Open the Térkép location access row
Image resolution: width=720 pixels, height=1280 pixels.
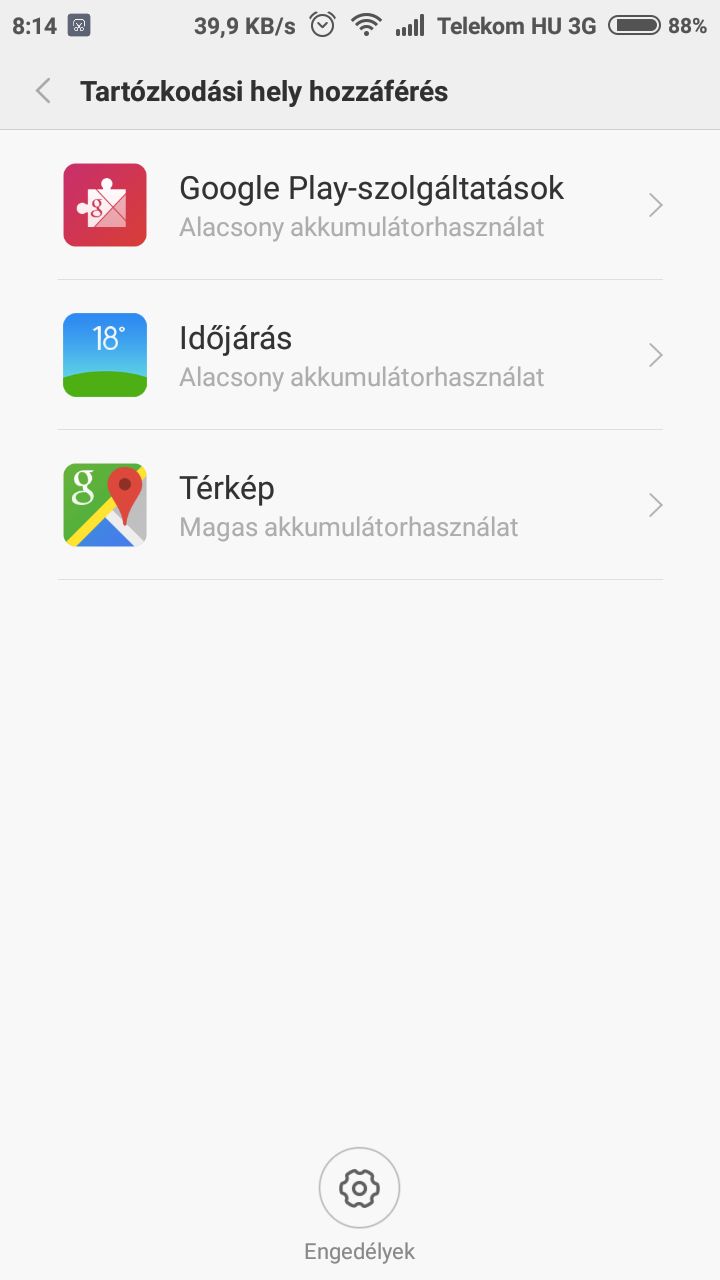[360, 505]
